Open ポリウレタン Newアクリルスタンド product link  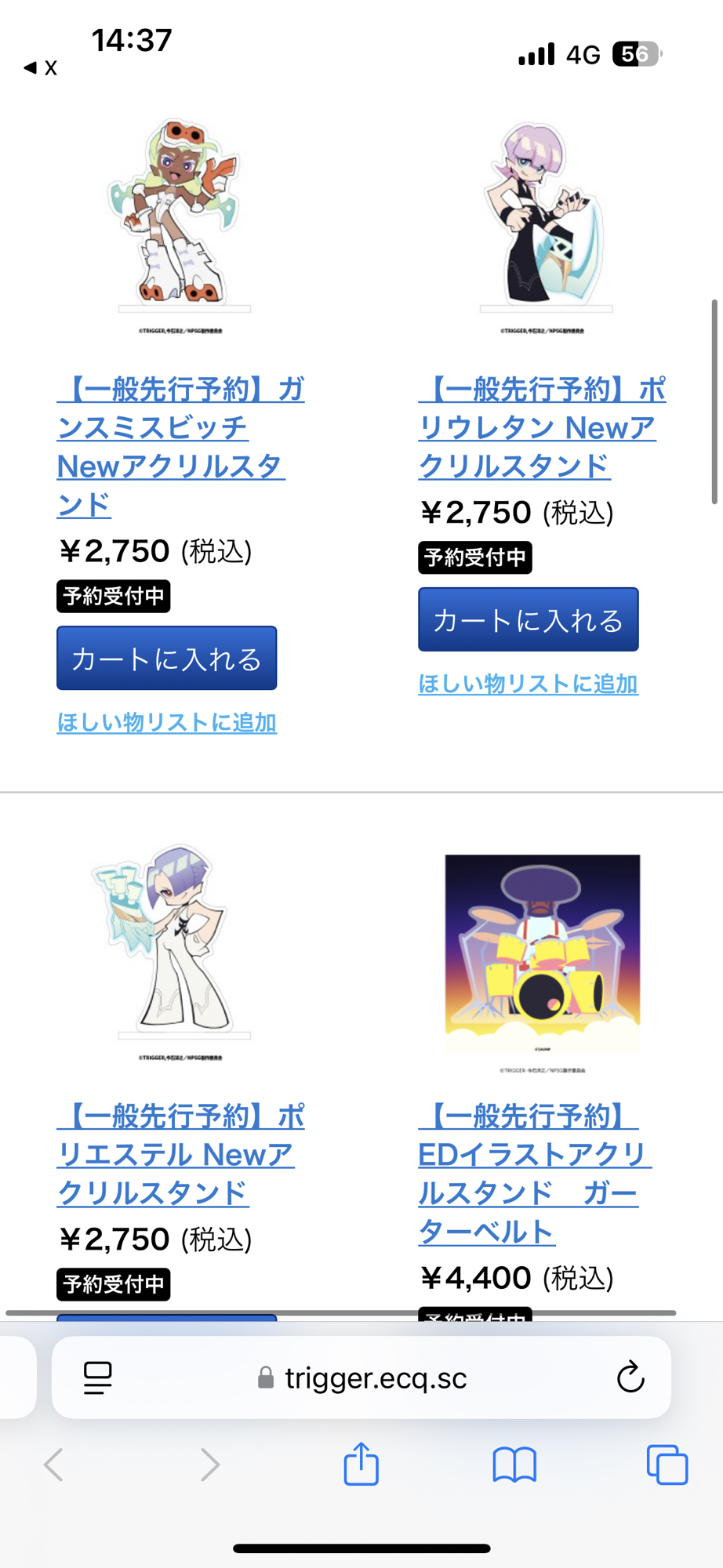point(541,427)
